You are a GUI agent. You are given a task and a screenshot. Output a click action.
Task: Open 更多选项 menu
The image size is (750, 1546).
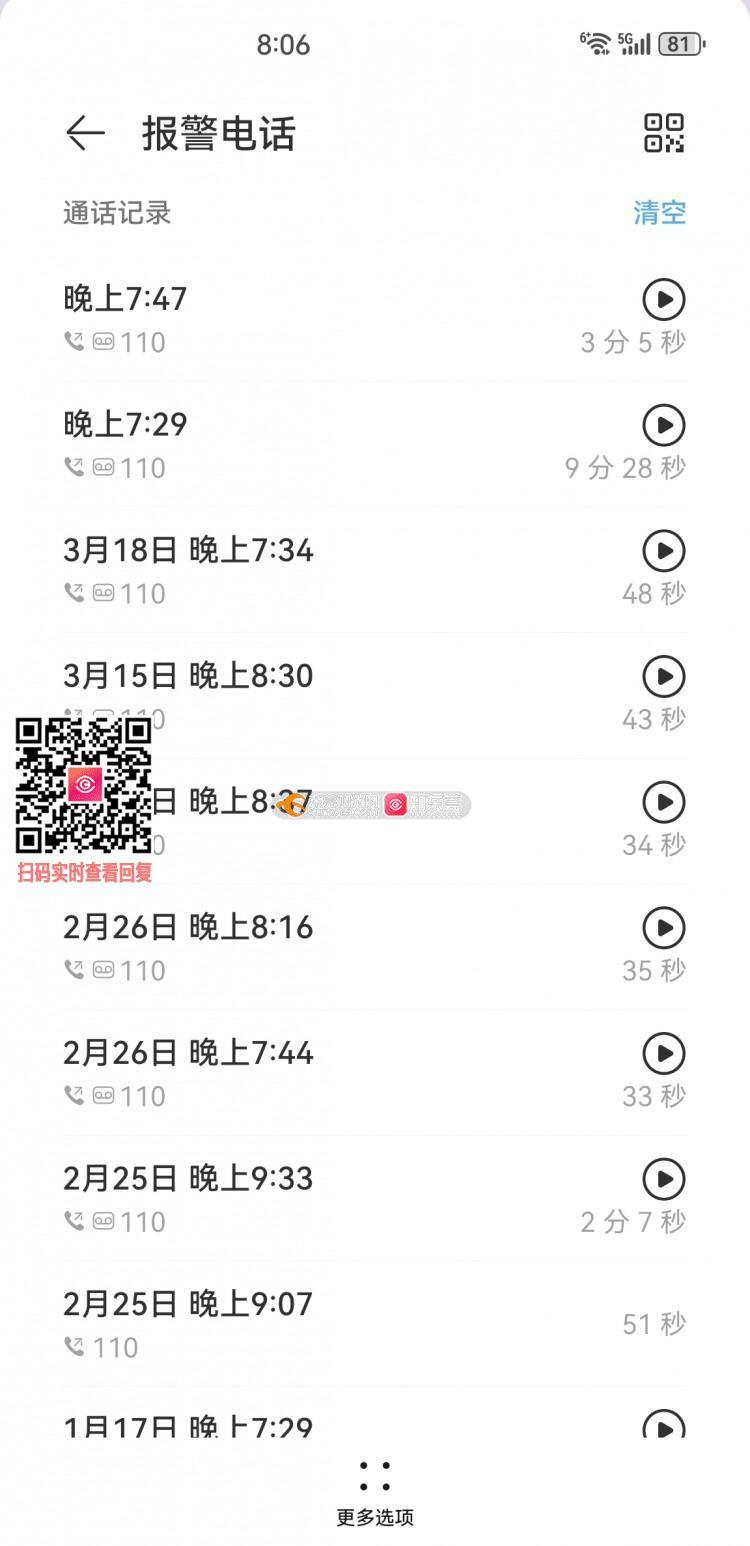point(374,1490)
